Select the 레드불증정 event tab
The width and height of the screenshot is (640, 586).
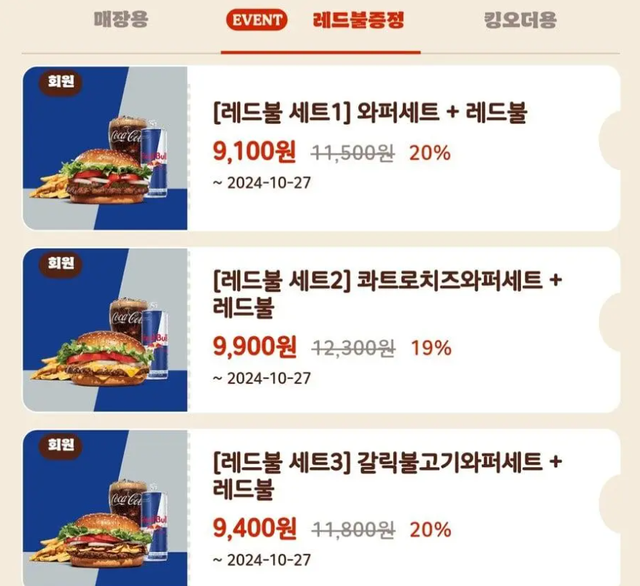click(x=320, y=20)
